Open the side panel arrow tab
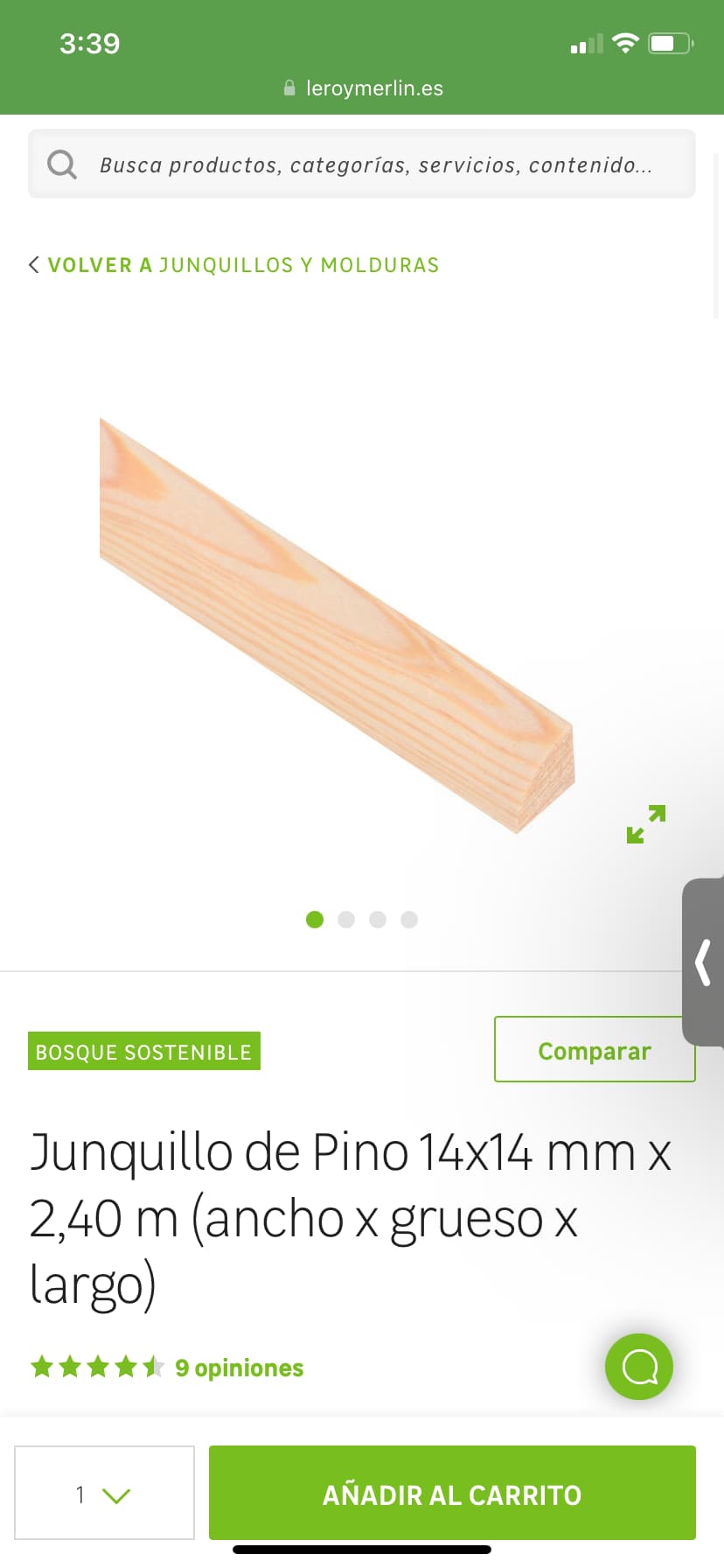The width and height of the screenshot is (724, 1568). [703, 962]
